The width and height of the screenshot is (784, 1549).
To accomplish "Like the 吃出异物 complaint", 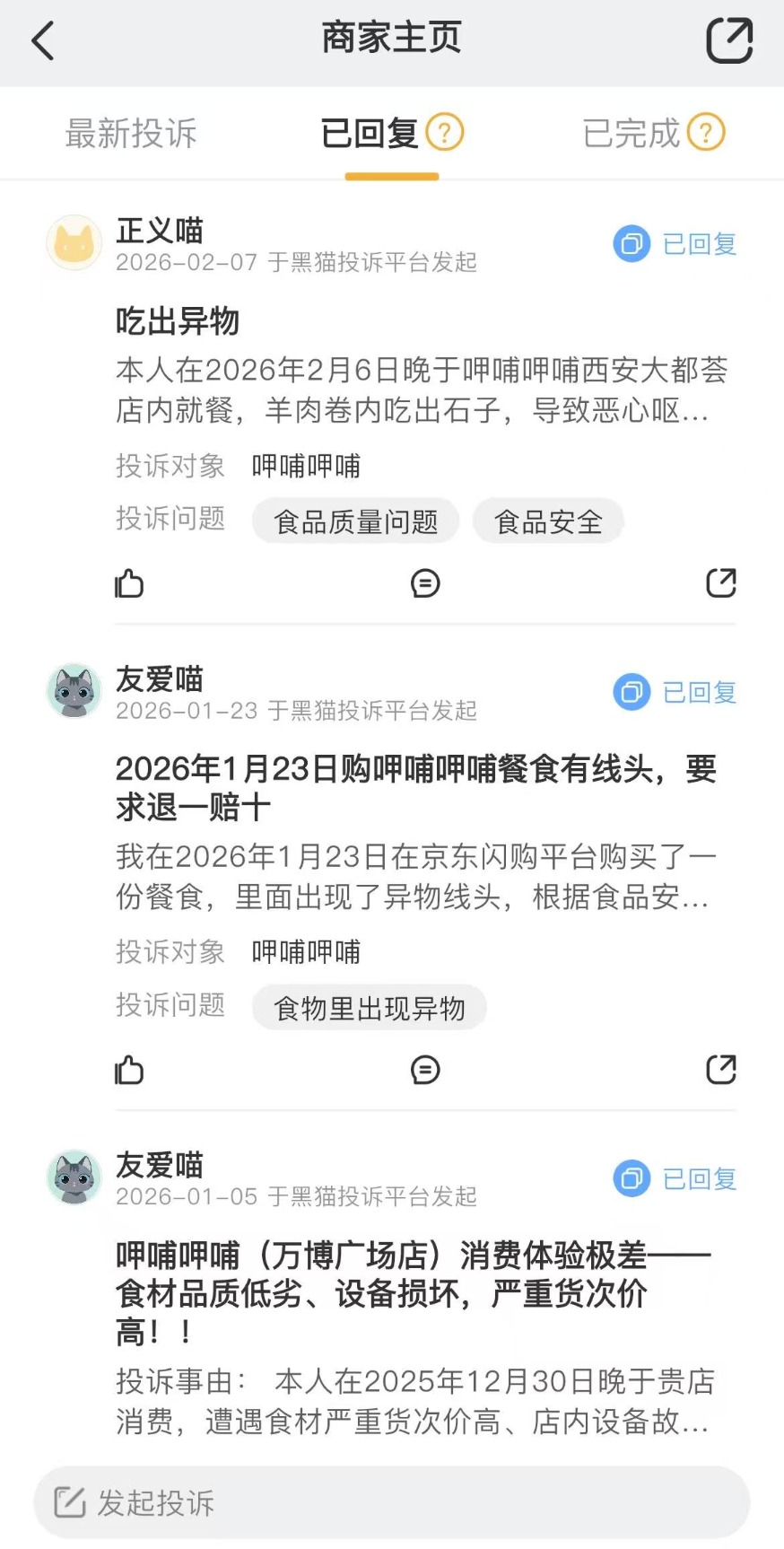I will [x=129, y=583].
